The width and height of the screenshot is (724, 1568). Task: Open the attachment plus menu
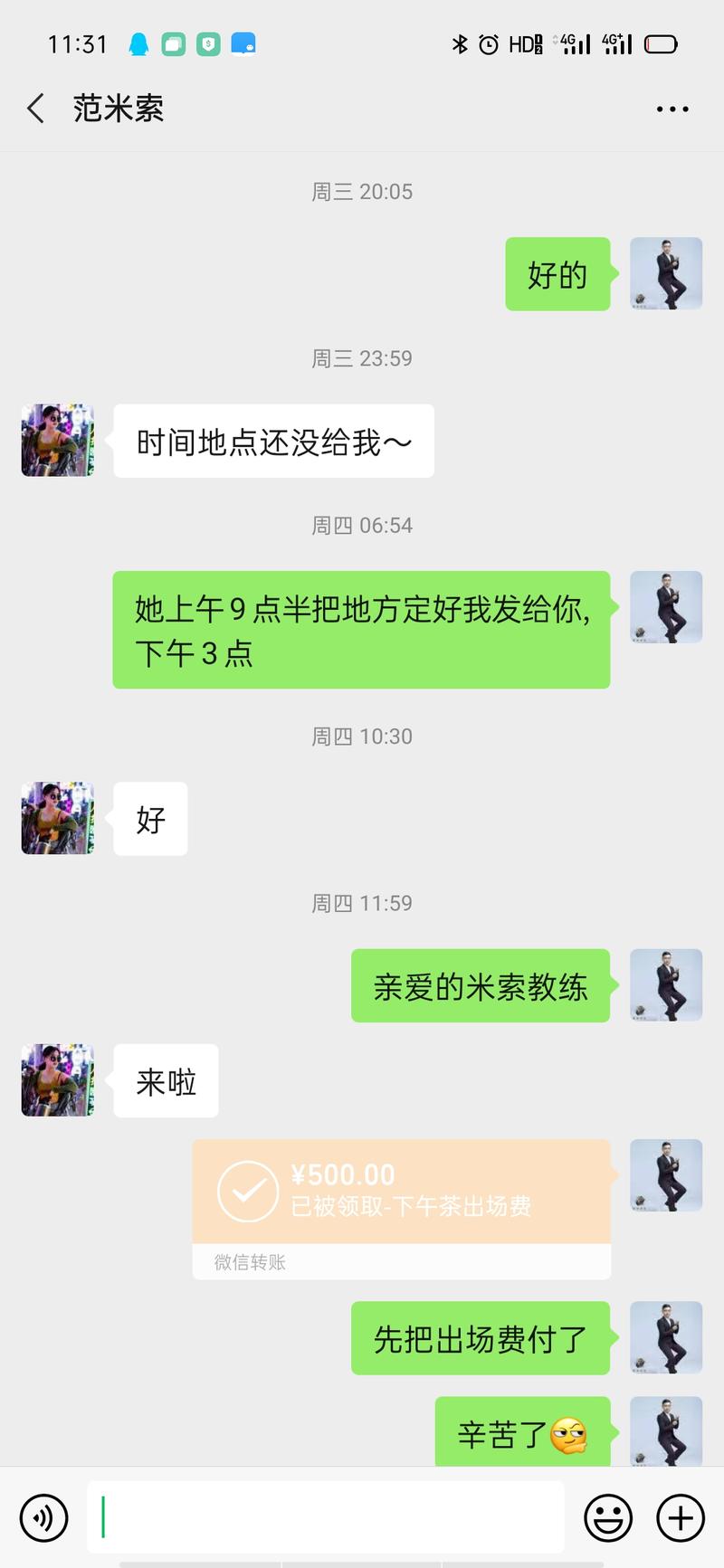click(x=681, y=1517)
